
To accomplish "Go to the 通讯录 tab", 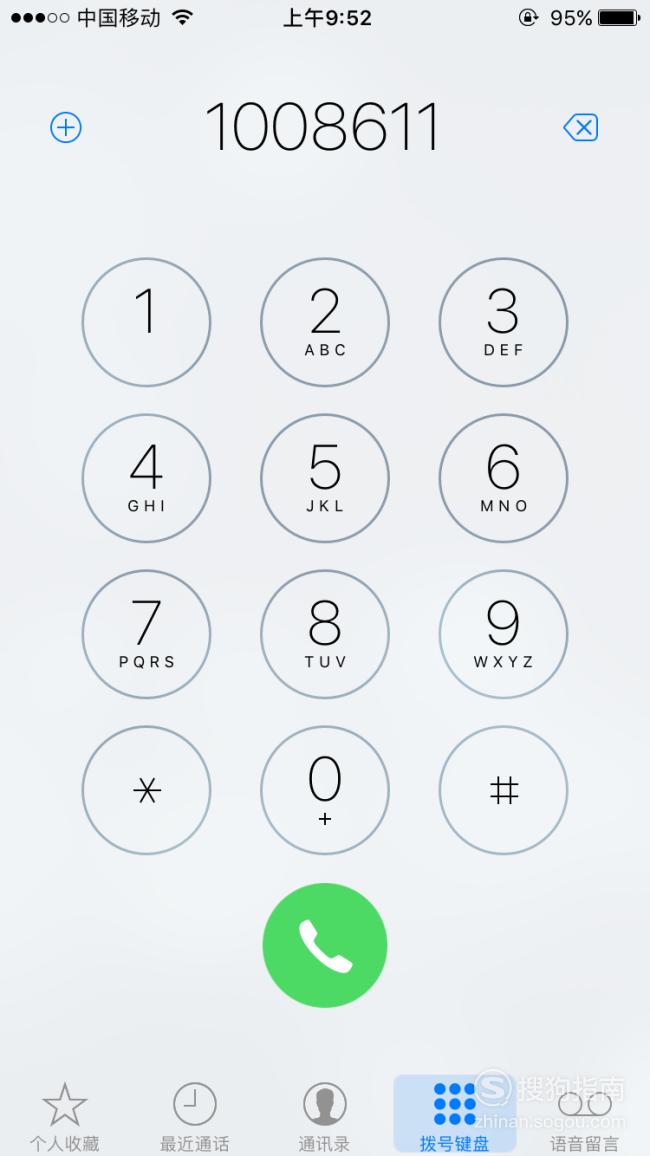I will (325, 1117).
